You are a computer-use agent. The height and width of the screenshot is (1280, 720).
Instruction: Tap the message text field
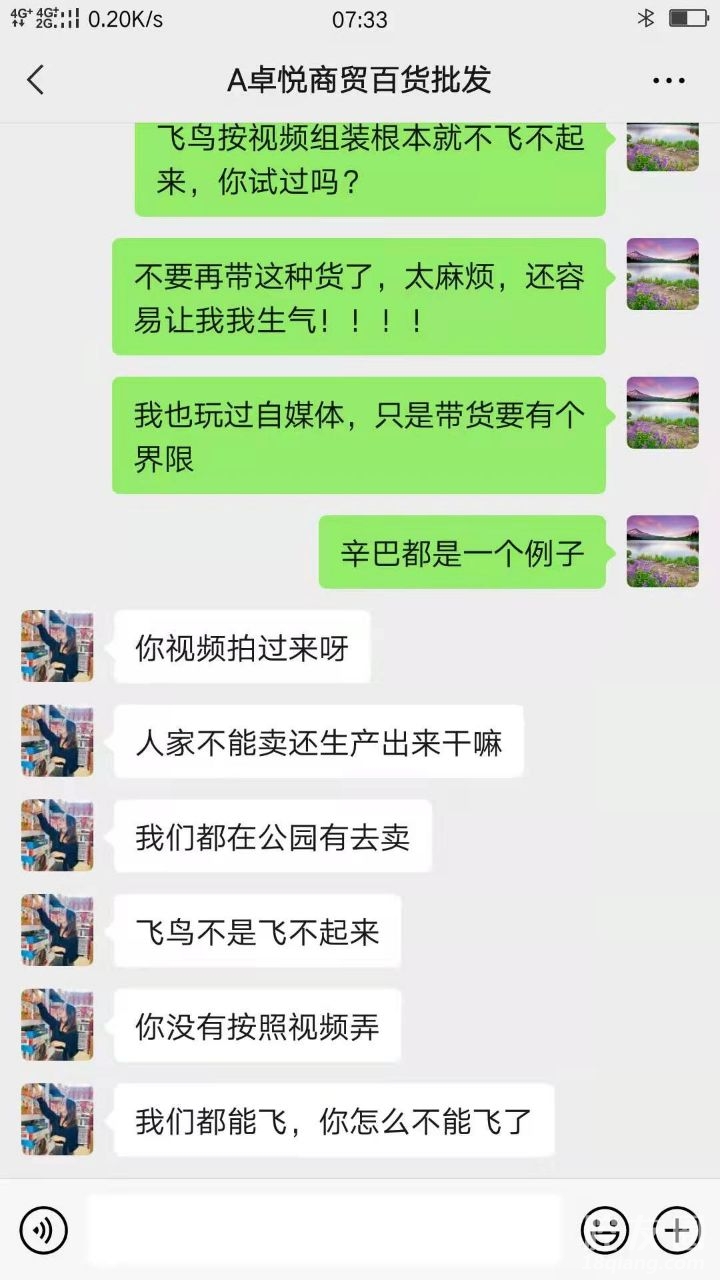click(x=330, y=1229)
